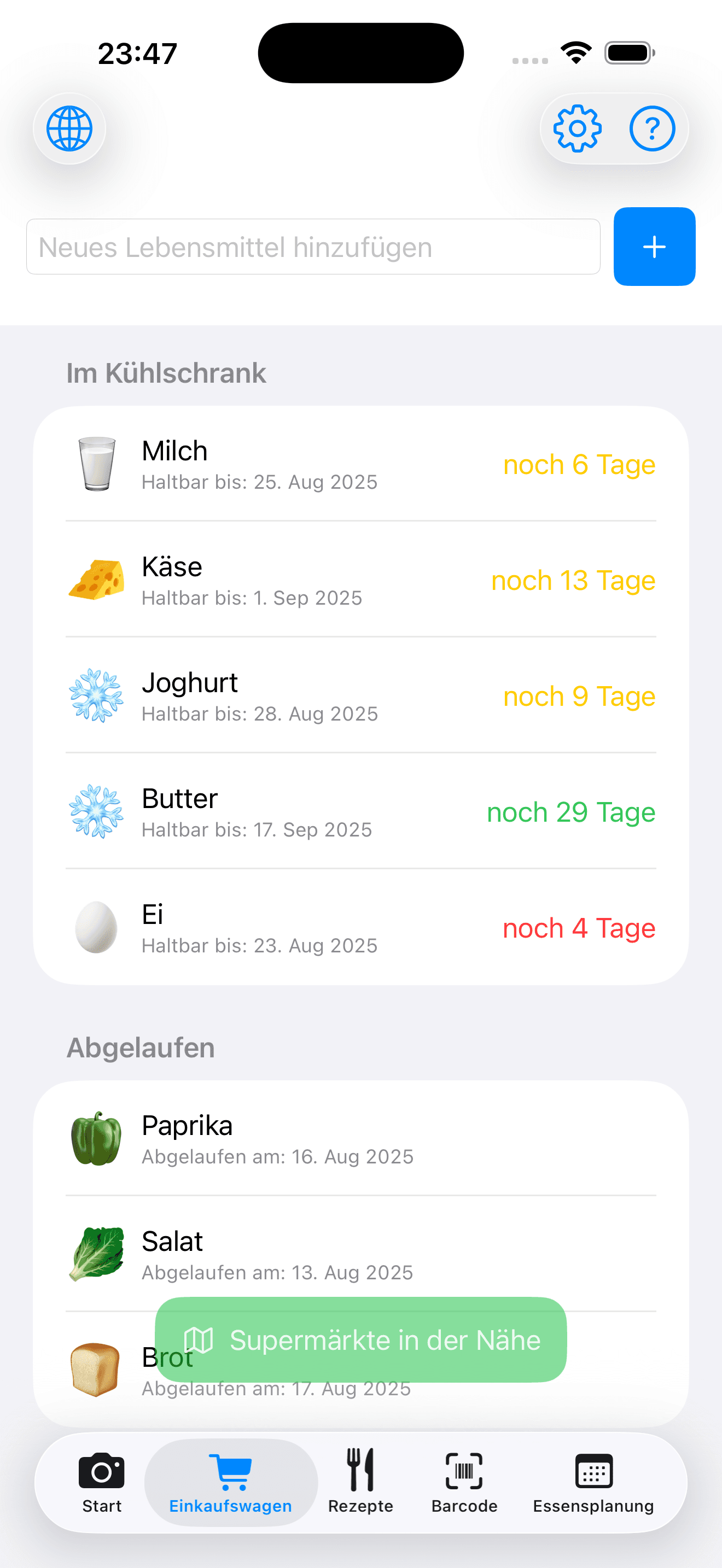The height and width of the screenshot is (1568, 722).
Task: Open the language globe icon
Action: (x=69, y=128)
